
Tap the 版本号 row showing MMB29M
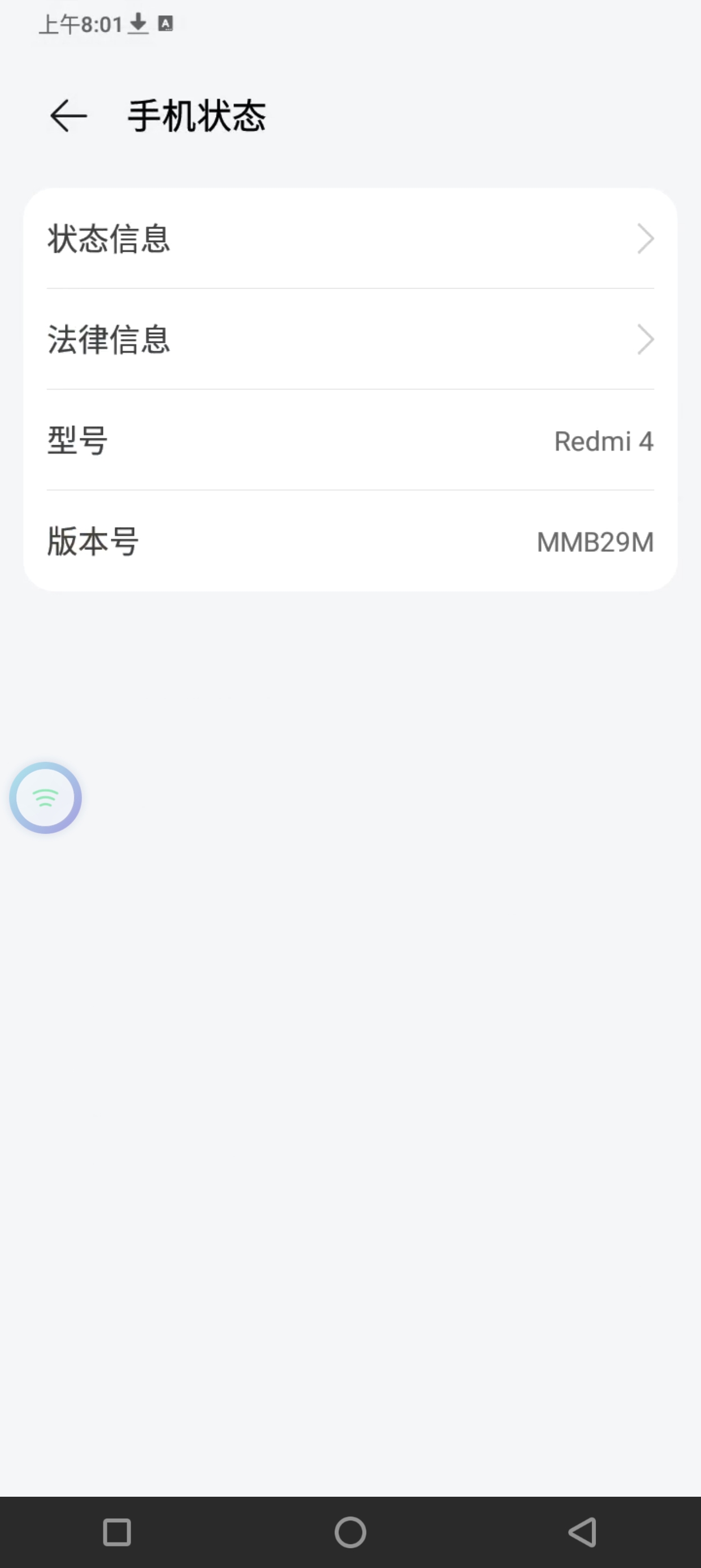[x=350, y=542]
